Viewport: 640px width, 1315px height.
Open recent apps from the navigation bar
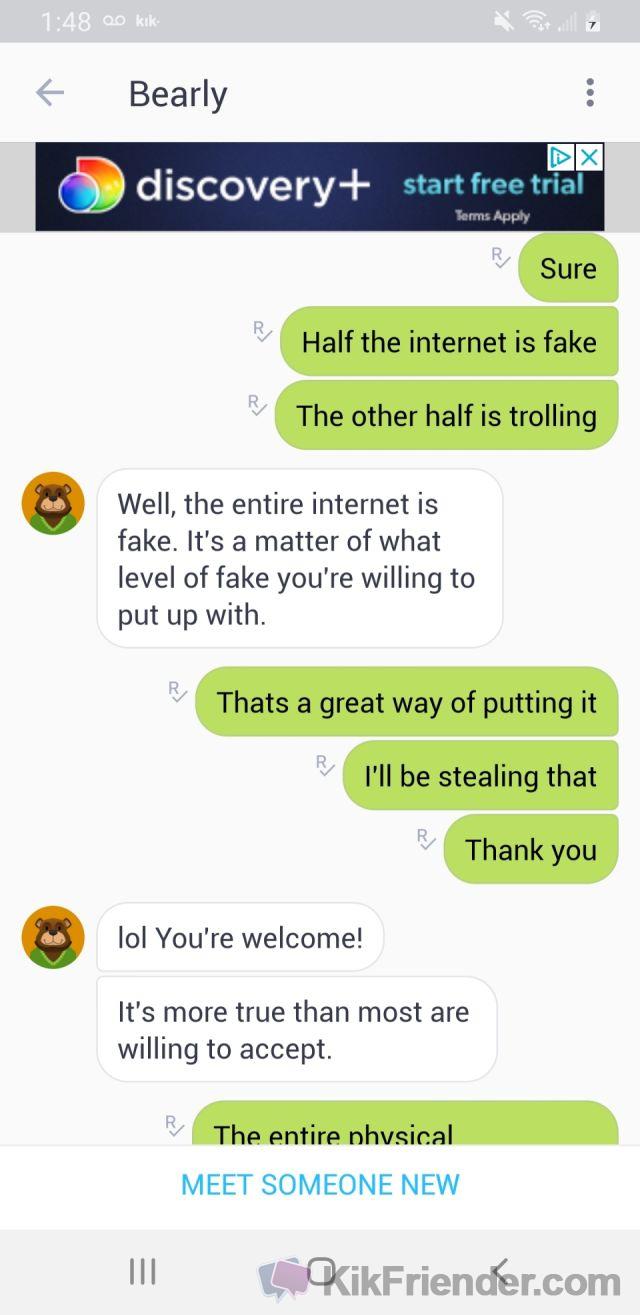pos(143,1271)
